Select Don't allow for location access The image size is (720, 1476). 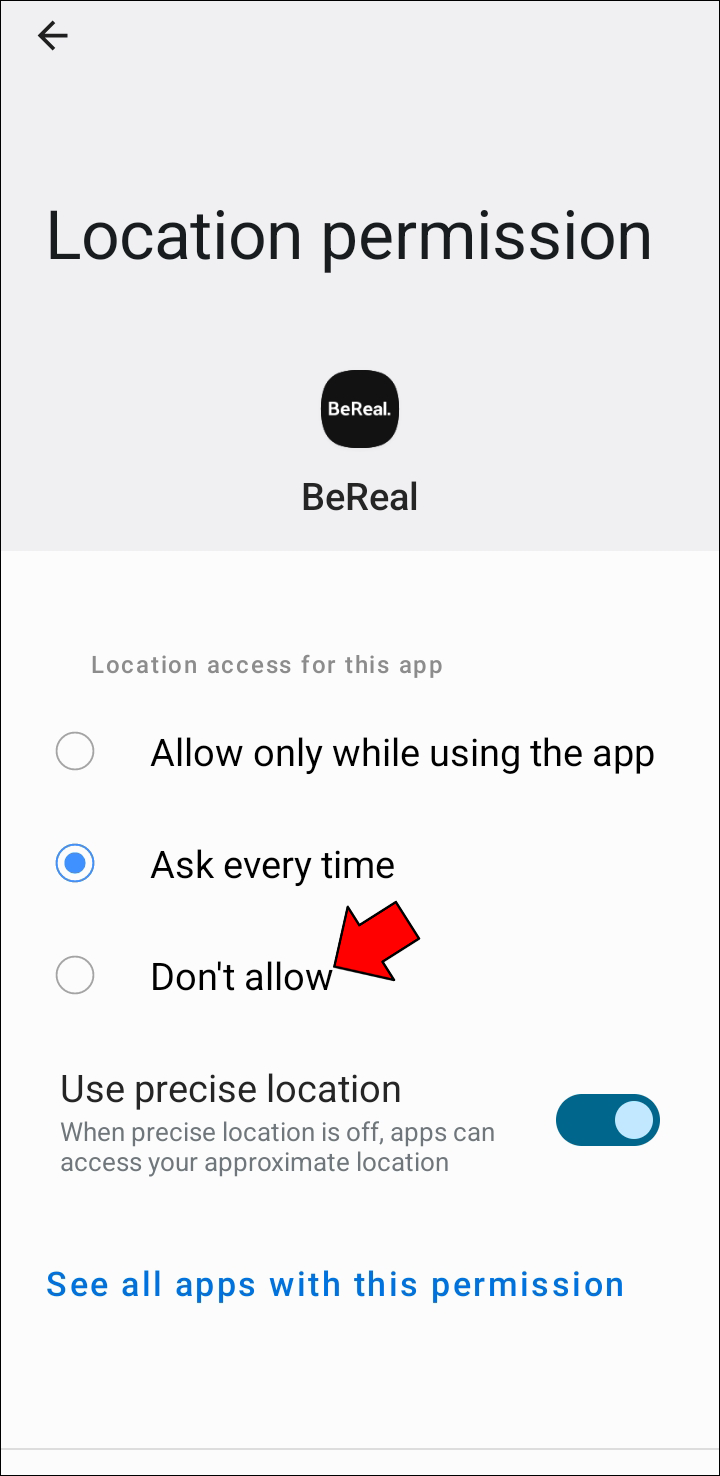click(x=75, y=975)
